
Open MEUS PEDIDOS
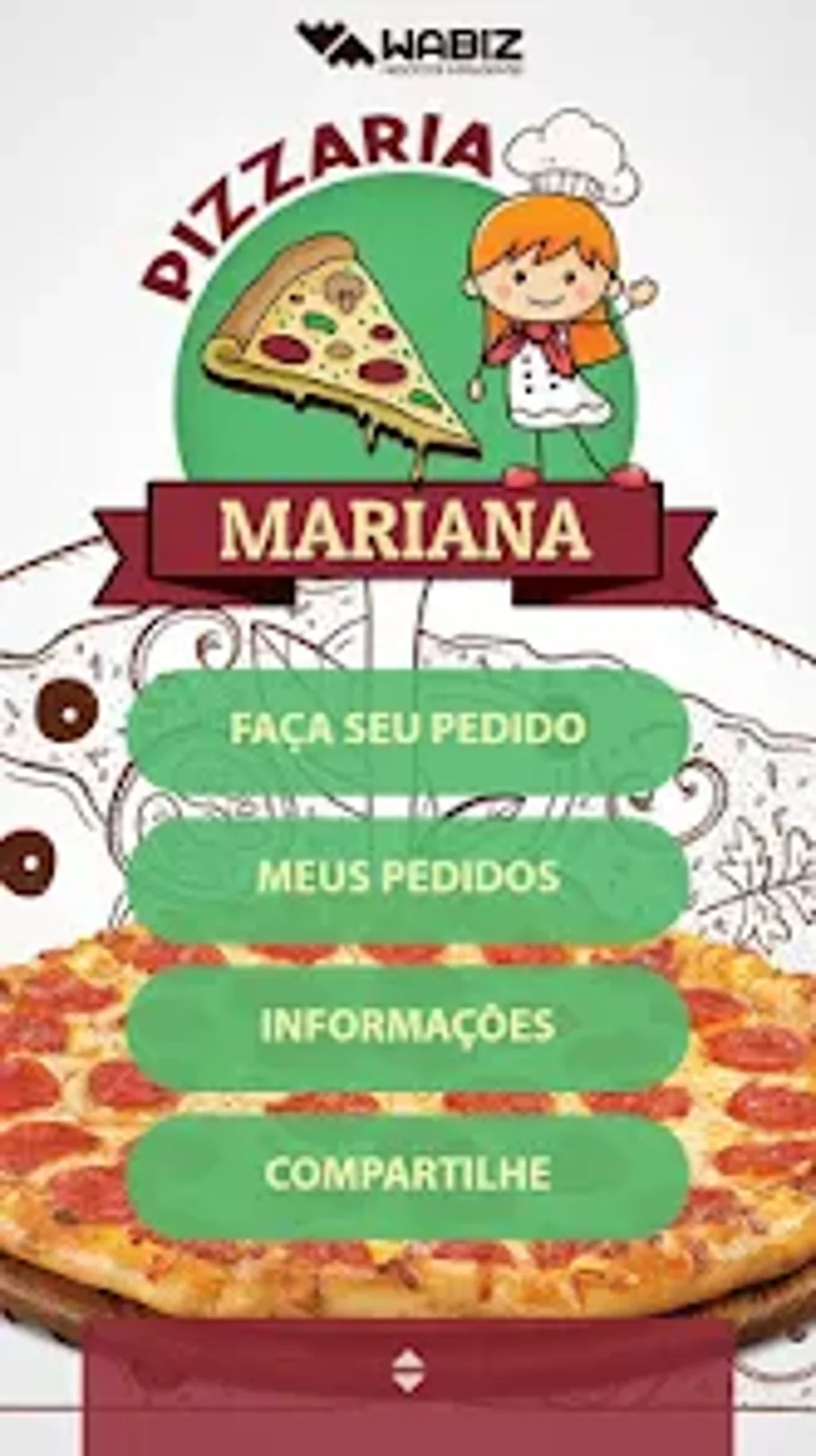(407, 876)
